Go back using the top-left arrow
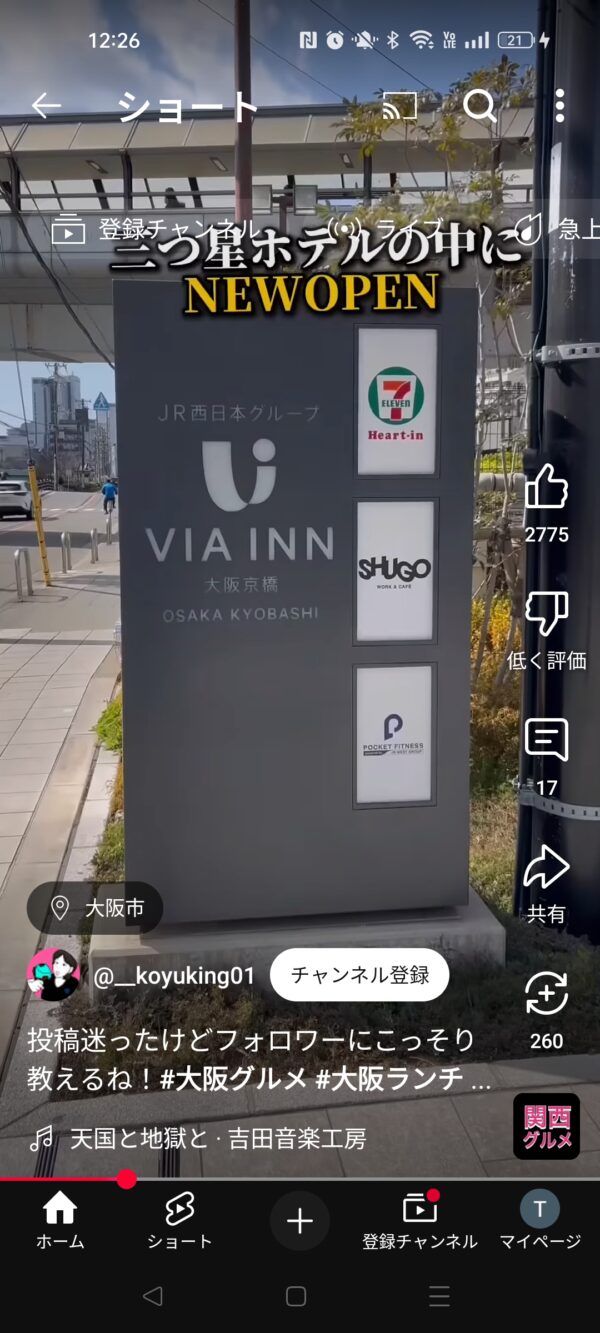The width and height of the screenshot is (600, 1333). tap(46, 105)
